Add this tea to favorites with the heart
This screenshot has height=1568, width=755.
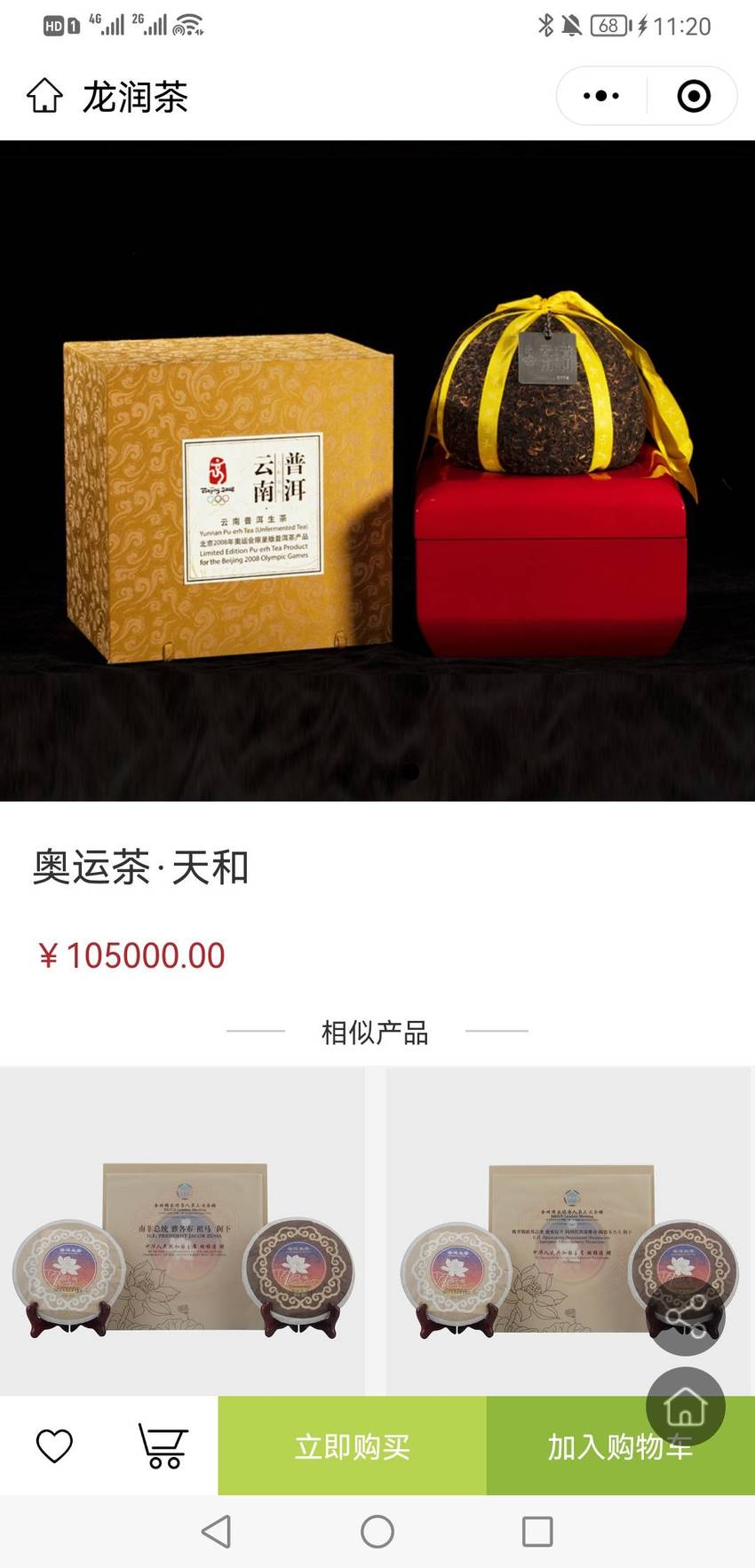(x=54, y=1446)
